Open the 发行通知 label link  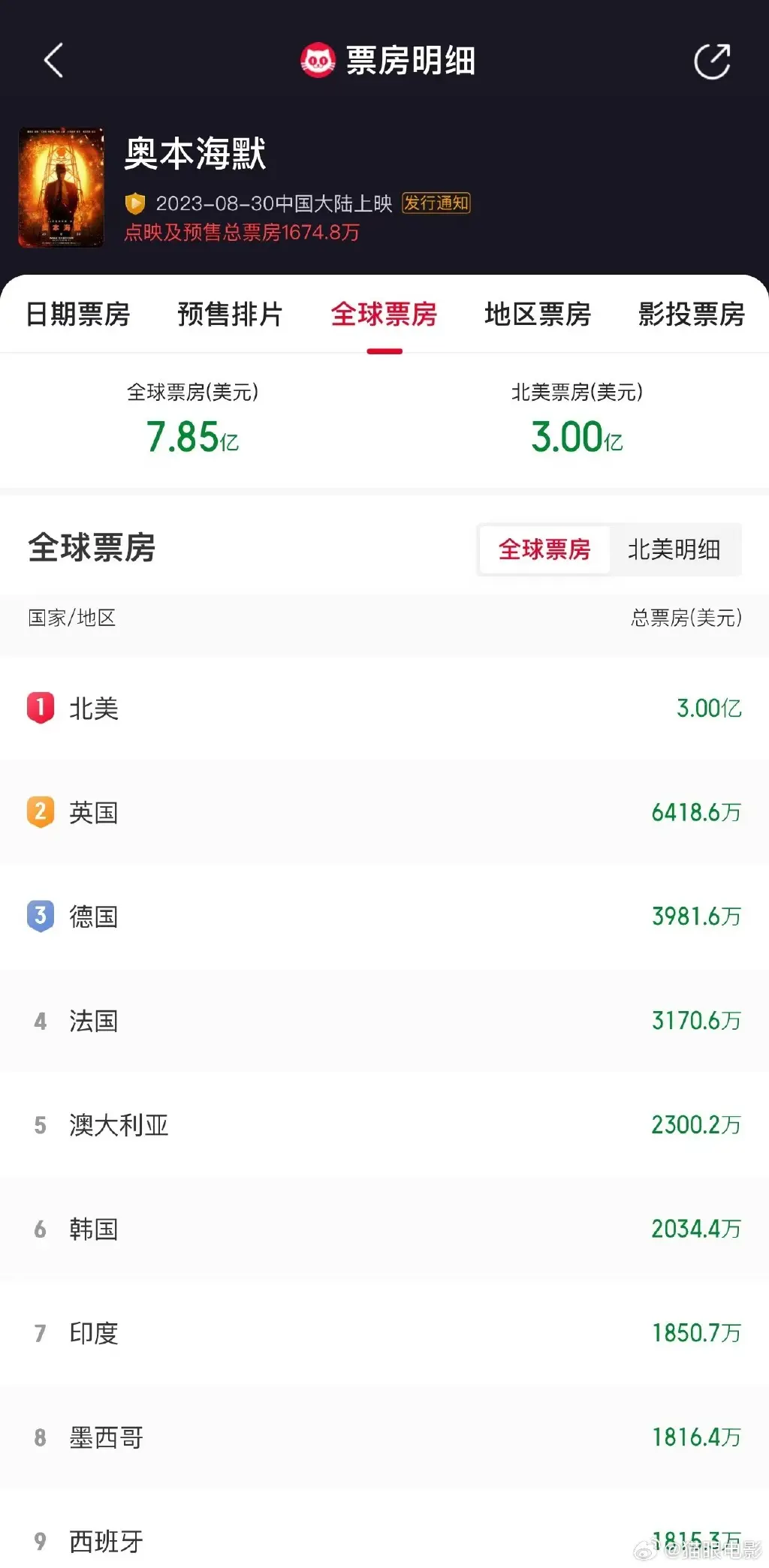pos(436,203)
